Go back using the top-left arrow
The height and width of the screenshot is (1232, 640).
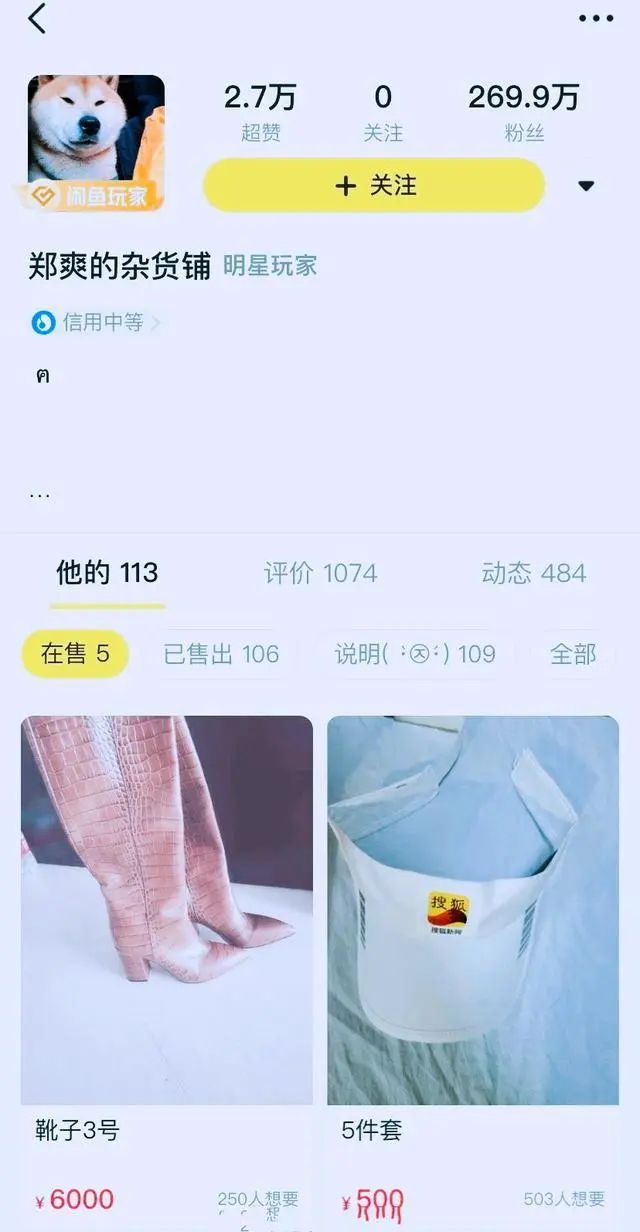click(x=37, y=18)
